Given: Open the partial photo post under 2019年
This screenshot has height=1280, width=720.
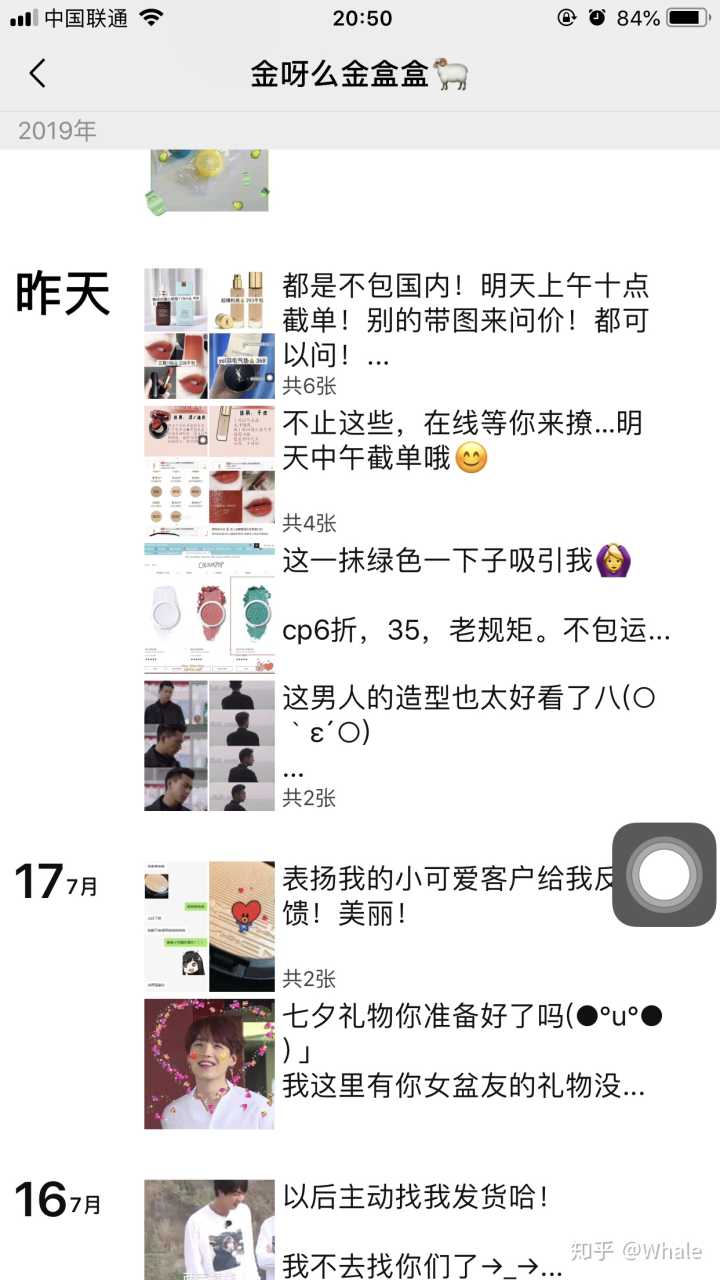Looking at the screenshot, I should (x=209, y=180).
